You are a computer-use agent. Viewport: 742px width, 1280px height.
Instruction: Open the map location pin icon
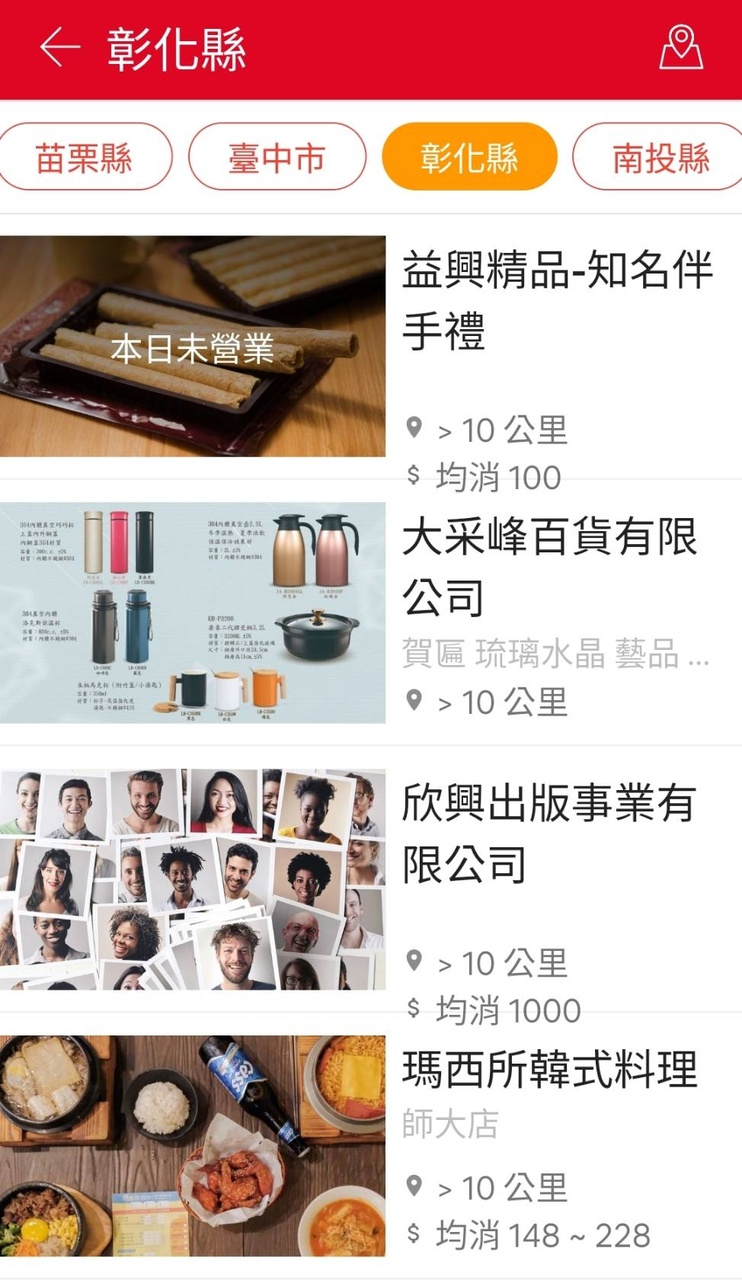pos(681,48)
